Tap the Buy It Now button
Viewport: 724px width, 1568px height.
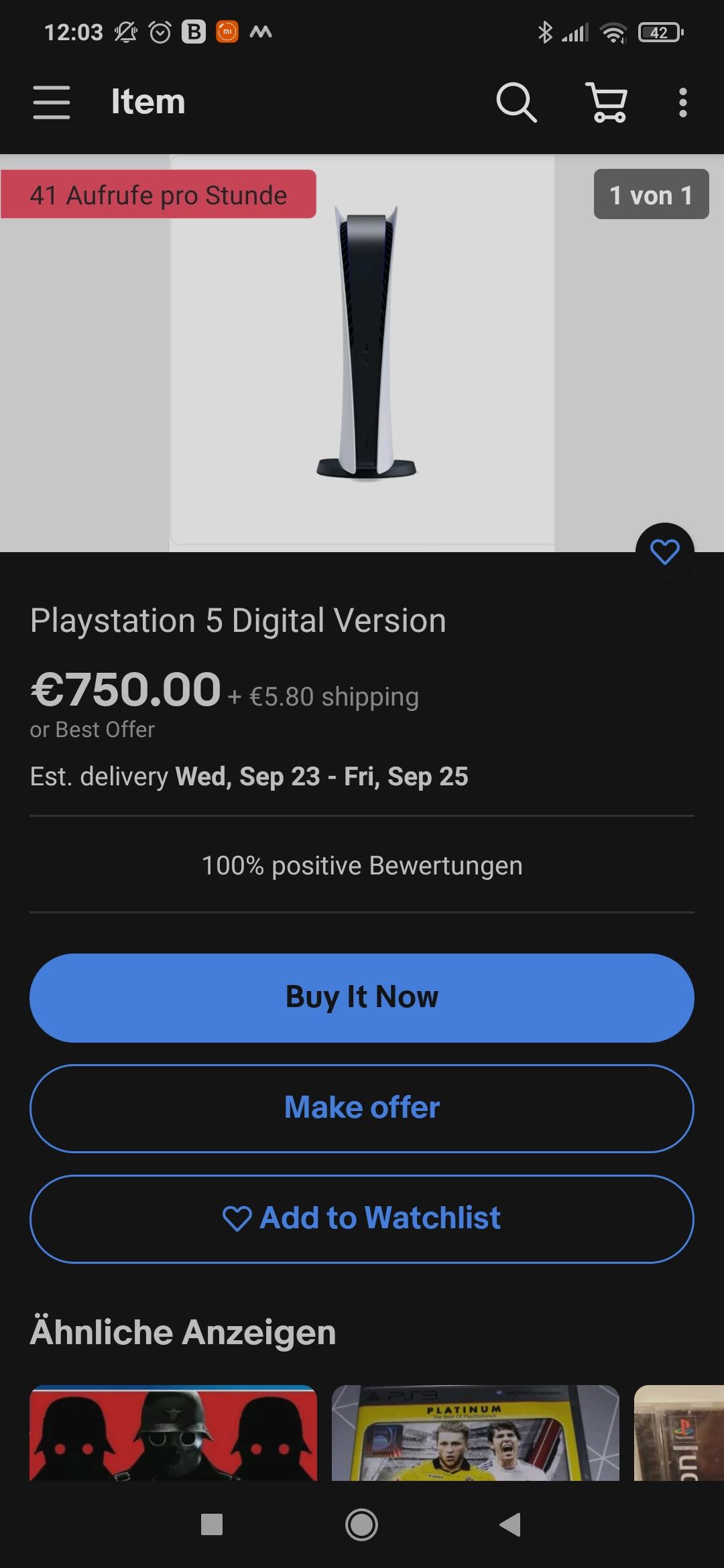pyautogui.click(x=362, y=998)
